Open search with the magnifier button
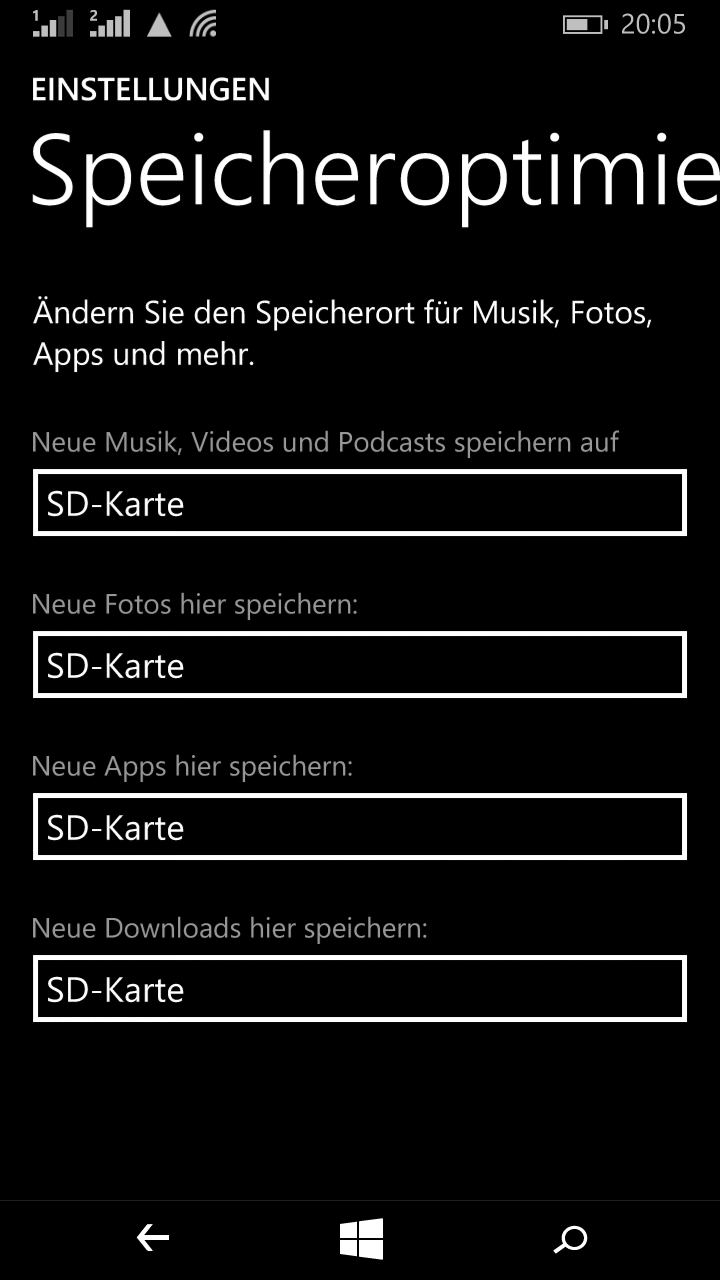The height and width of the screenshot is (1280, 720). pyautogui.click(x=570, y=1240)
